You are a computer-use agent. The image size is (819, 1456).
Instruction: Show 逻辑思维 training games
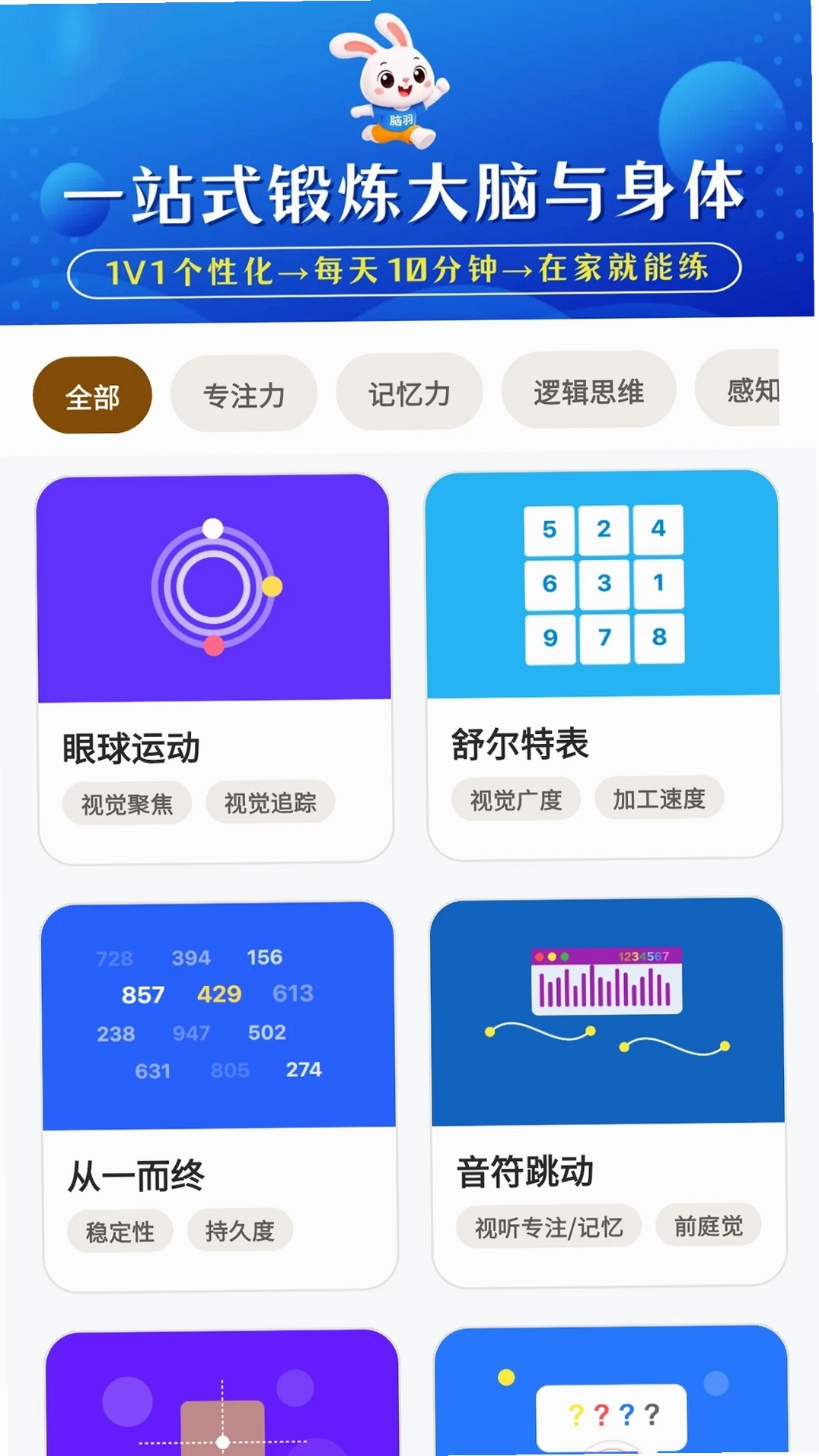click(588, 390)
